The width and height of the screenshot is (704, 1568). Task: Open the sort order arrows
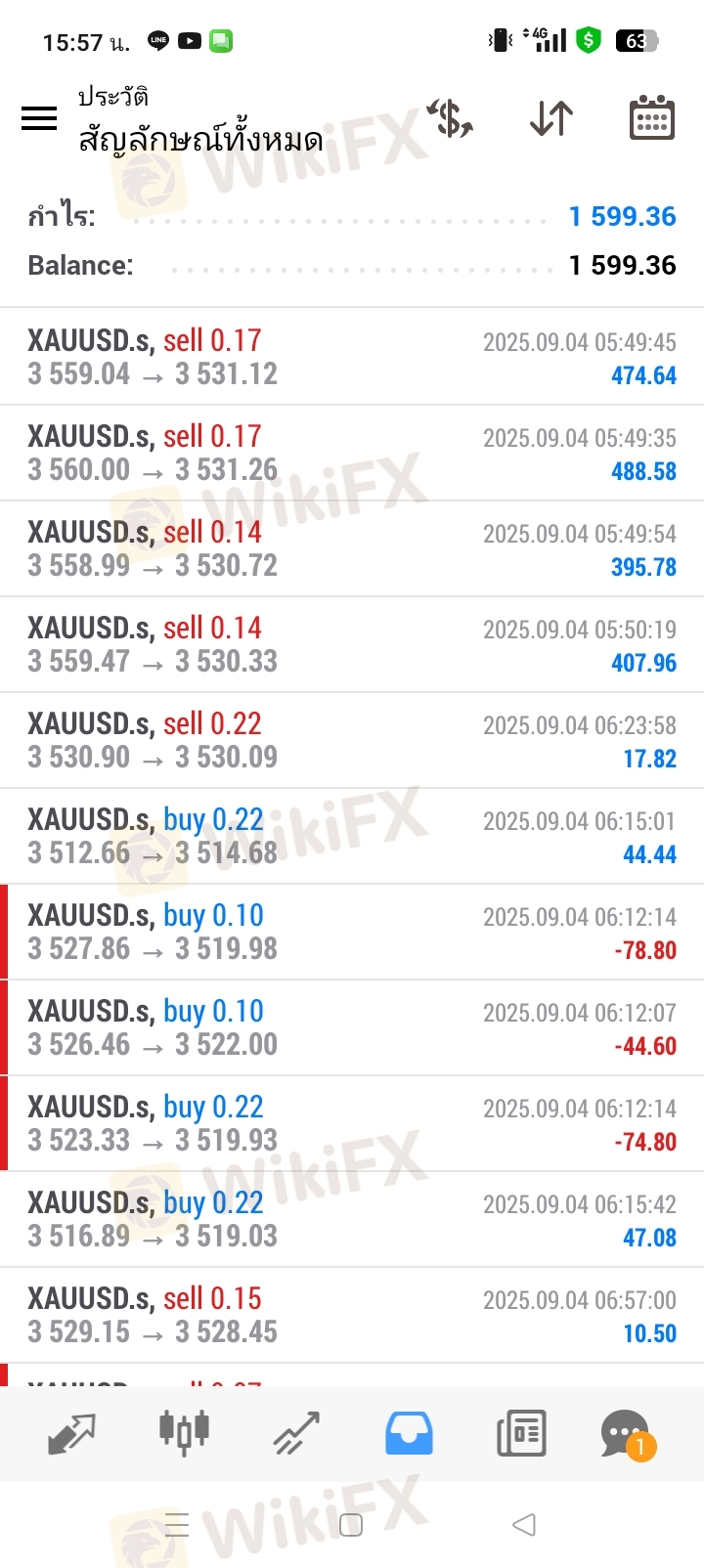[551, 118]
